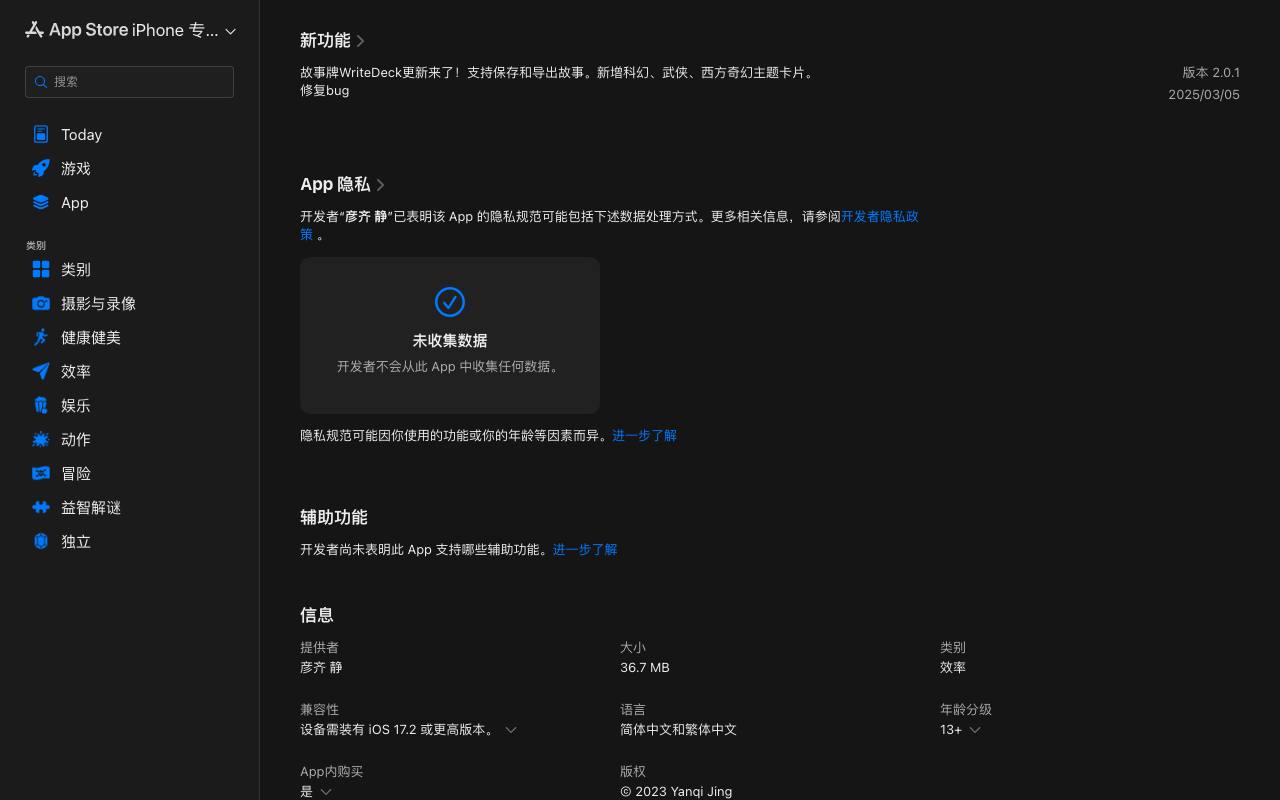The image size is (1280, 800).
Task: Expand the 13+ age rating
Action: (960, 730)
